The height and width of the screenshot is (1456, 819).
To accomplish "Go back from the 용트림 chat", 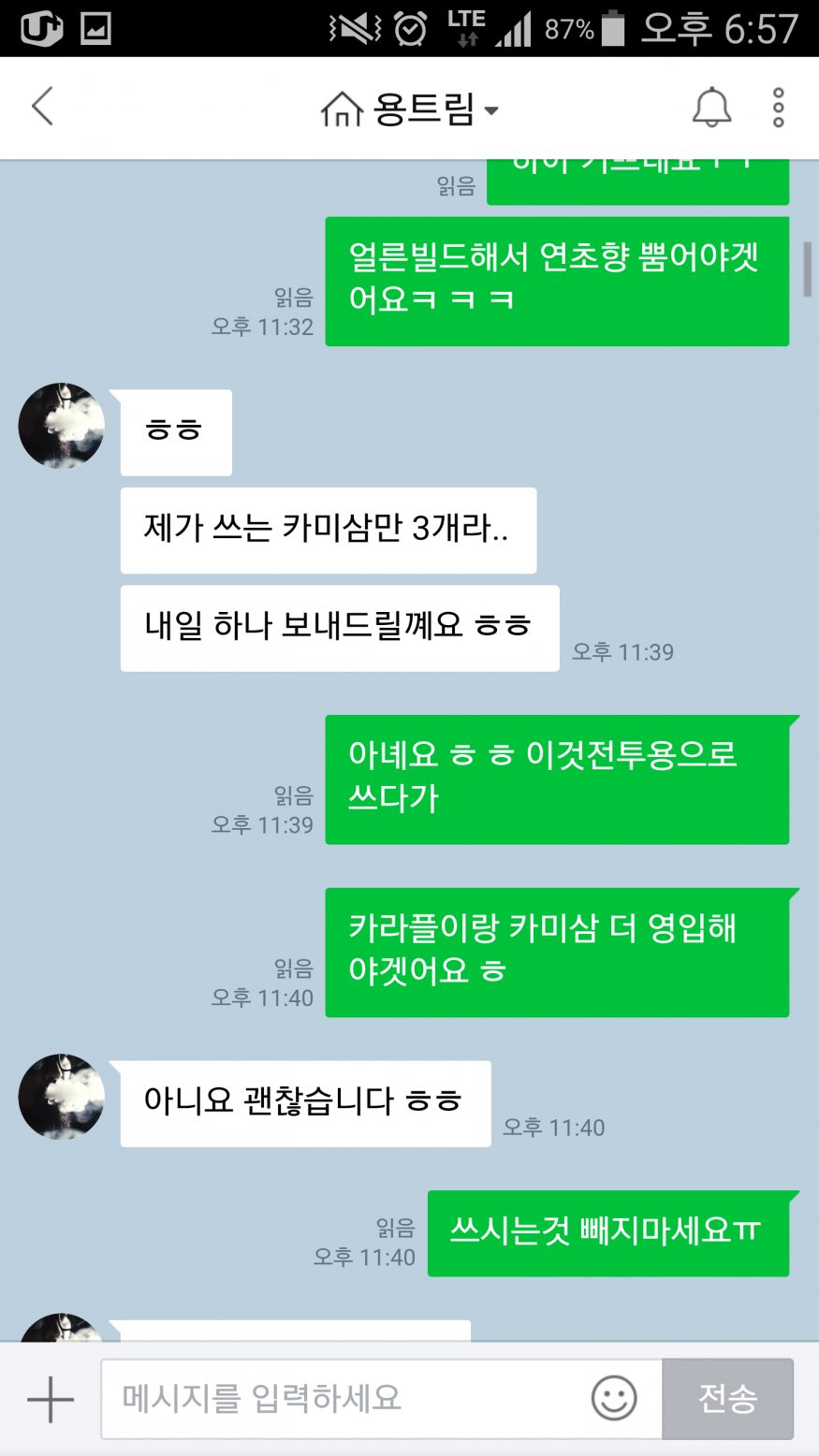I will click(42, 107).
